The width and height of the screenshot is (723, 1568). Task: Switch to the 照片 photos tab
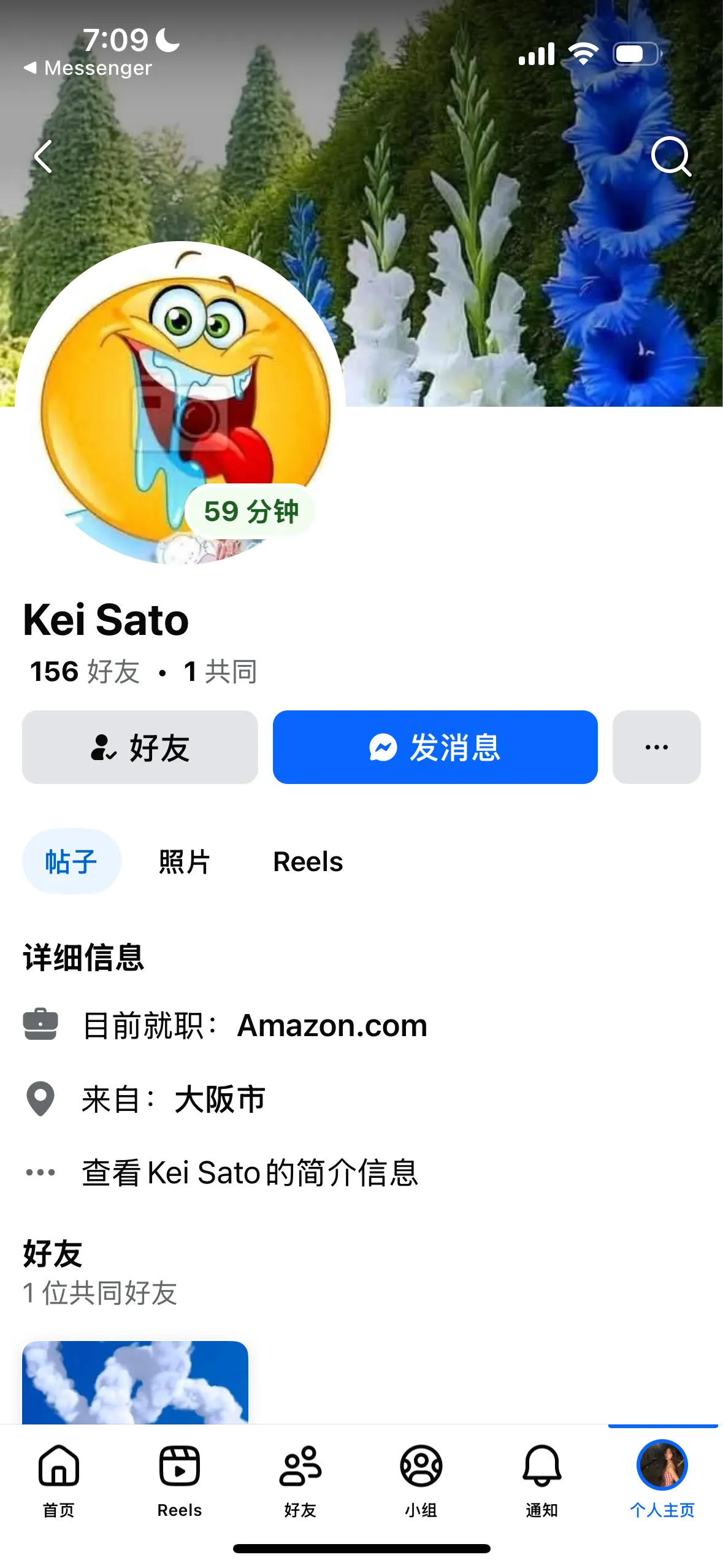184,861
